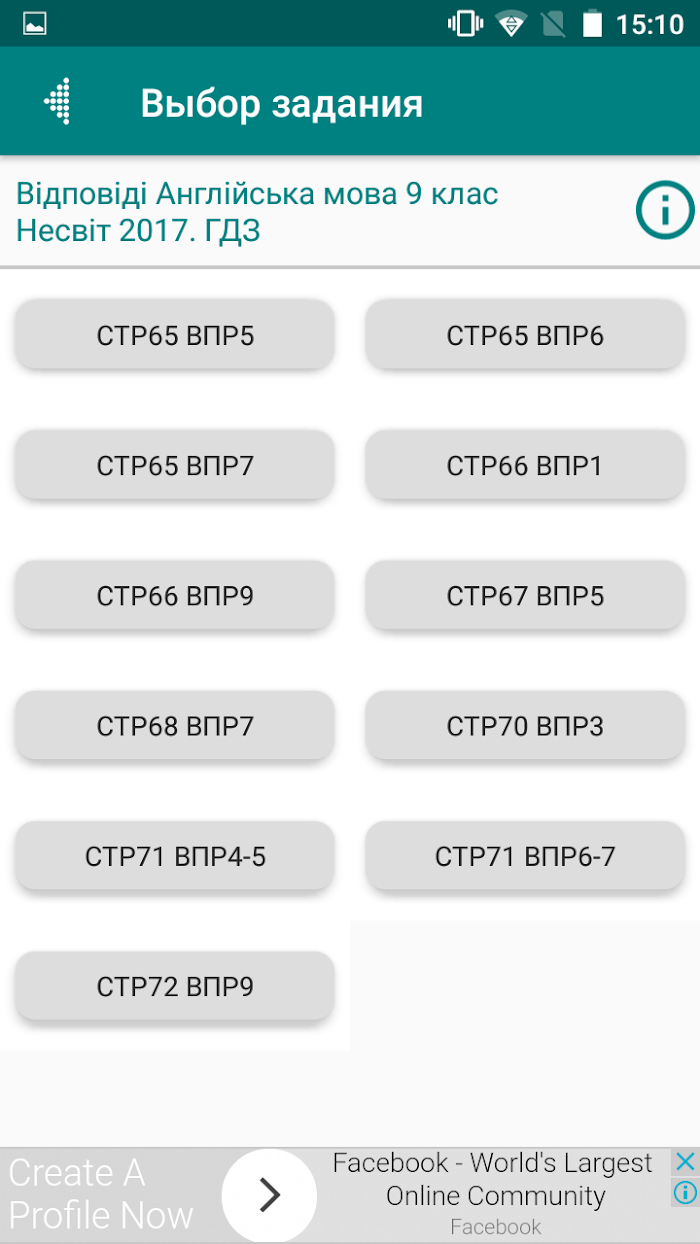Open СТР71 ВПР4-5
The height and width of the screenshot is (1244, 700).
175,856
